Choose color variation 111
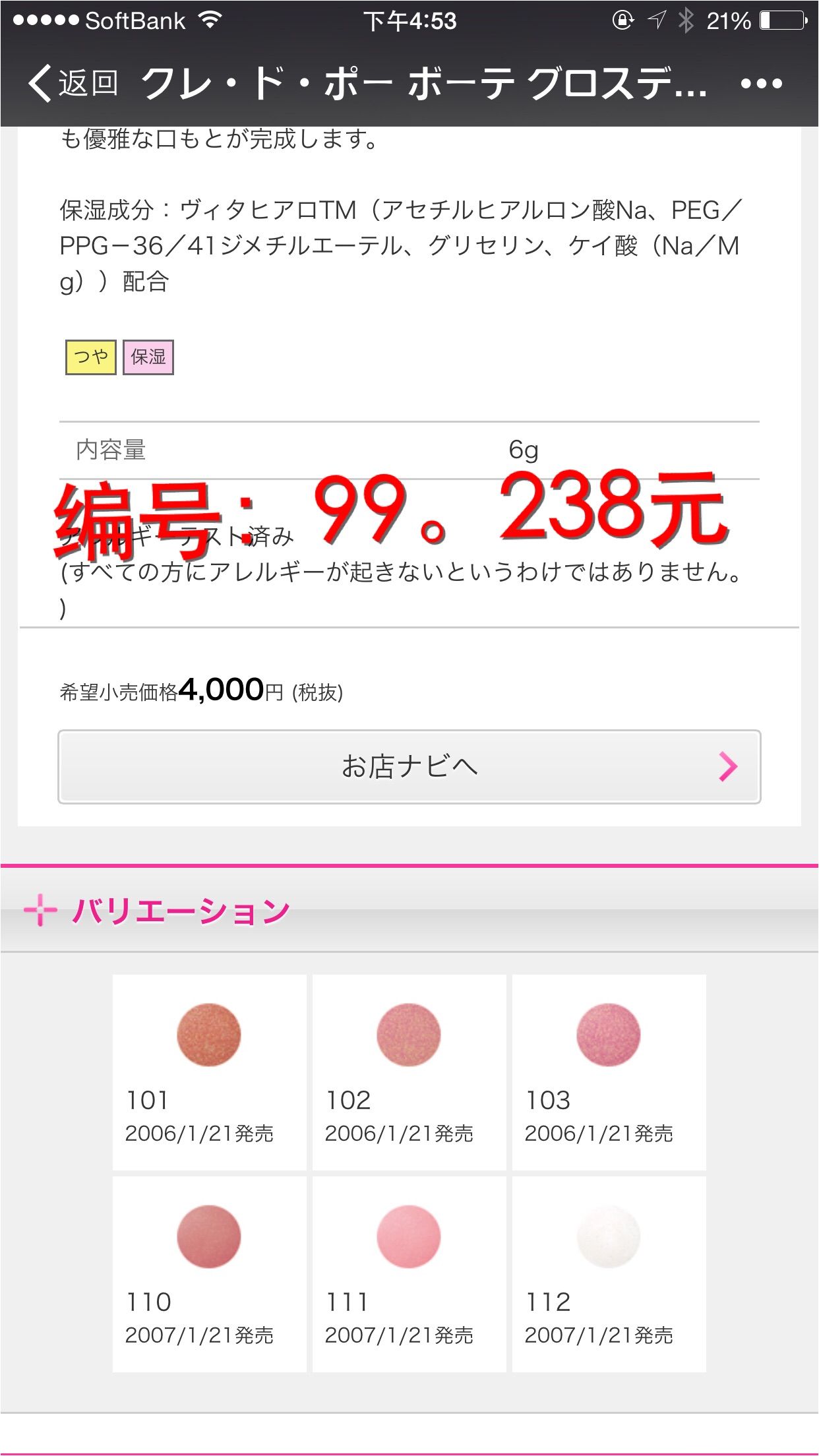The width and height of the screenshot is (819, 1456). coord(409,1274)
